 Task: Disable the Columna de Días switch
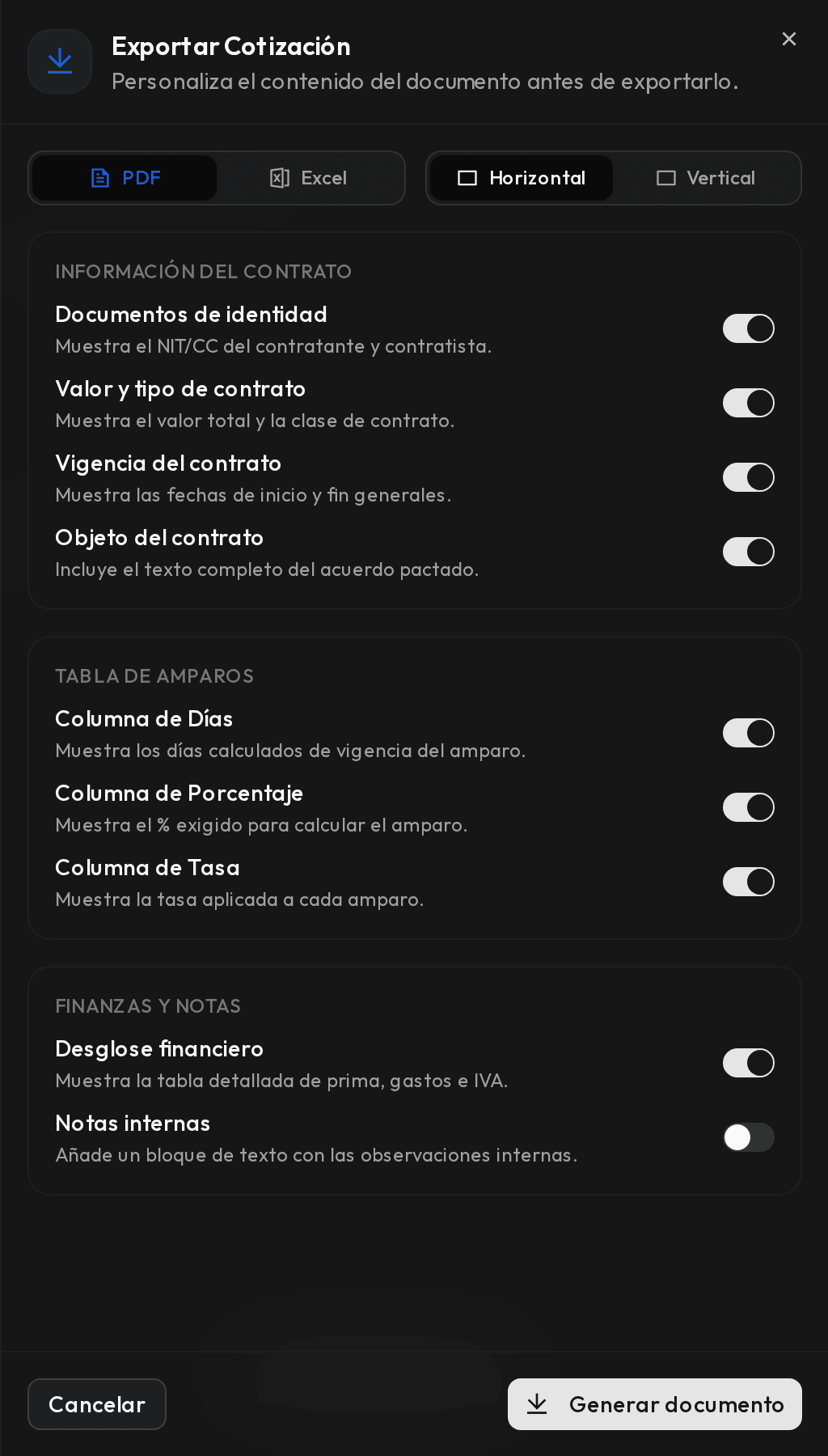[x=749, y=733]
